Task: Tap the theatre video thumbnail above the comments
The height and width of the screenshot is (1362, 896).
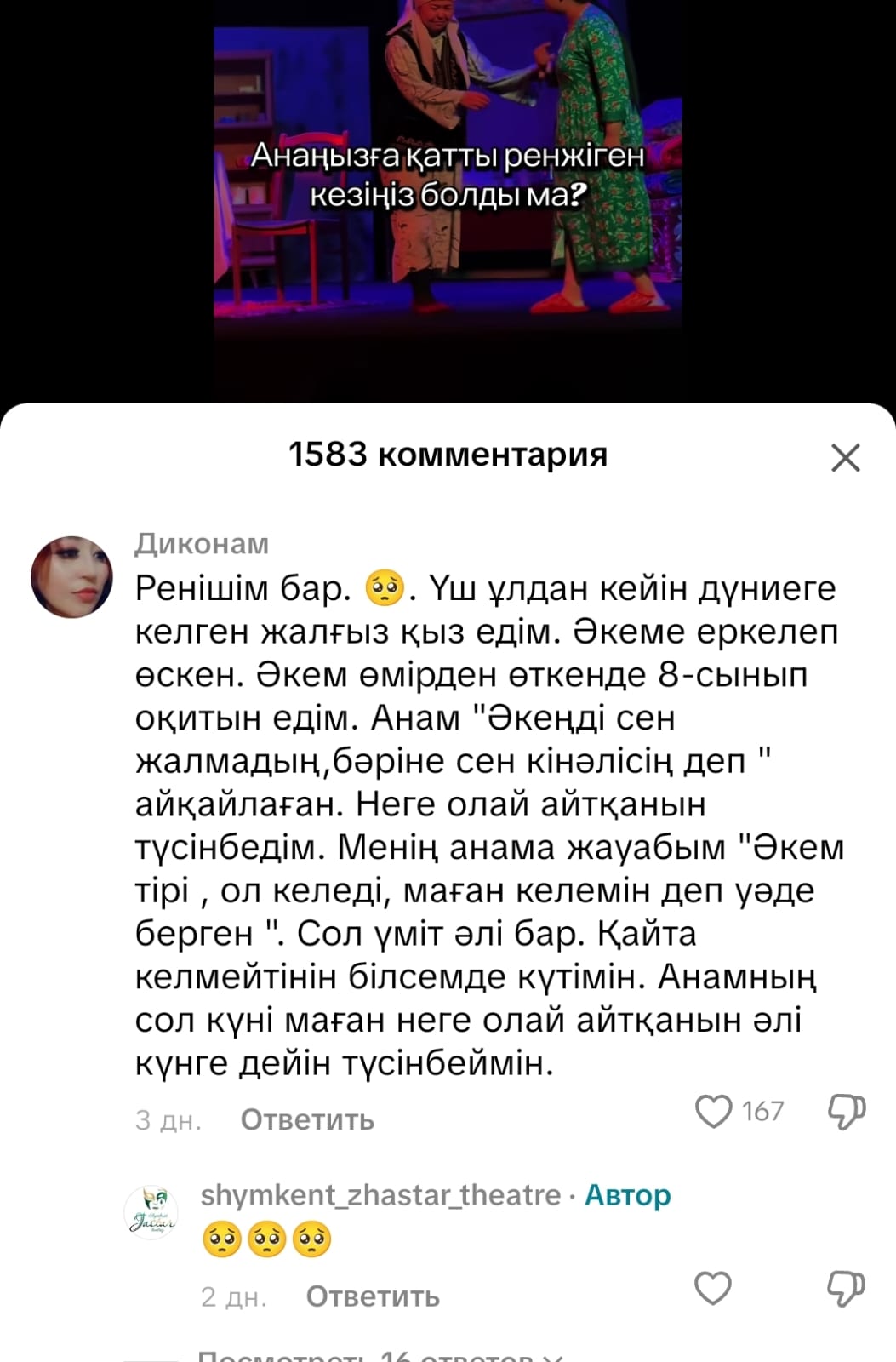Action: coord(448,170)
